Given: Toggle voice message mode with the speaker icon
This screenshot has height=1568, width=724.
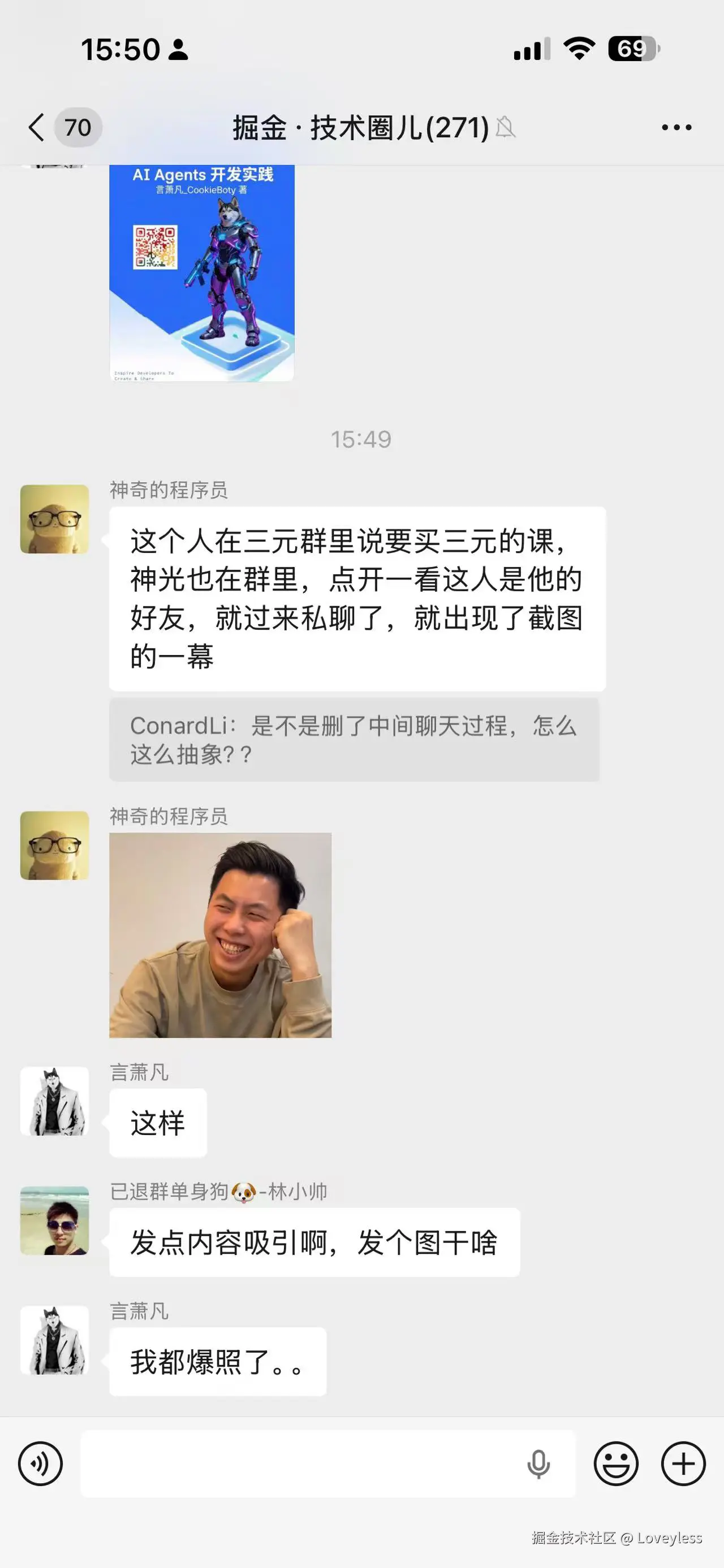Looking at the screenshot, I should (x=40, y=1463).
